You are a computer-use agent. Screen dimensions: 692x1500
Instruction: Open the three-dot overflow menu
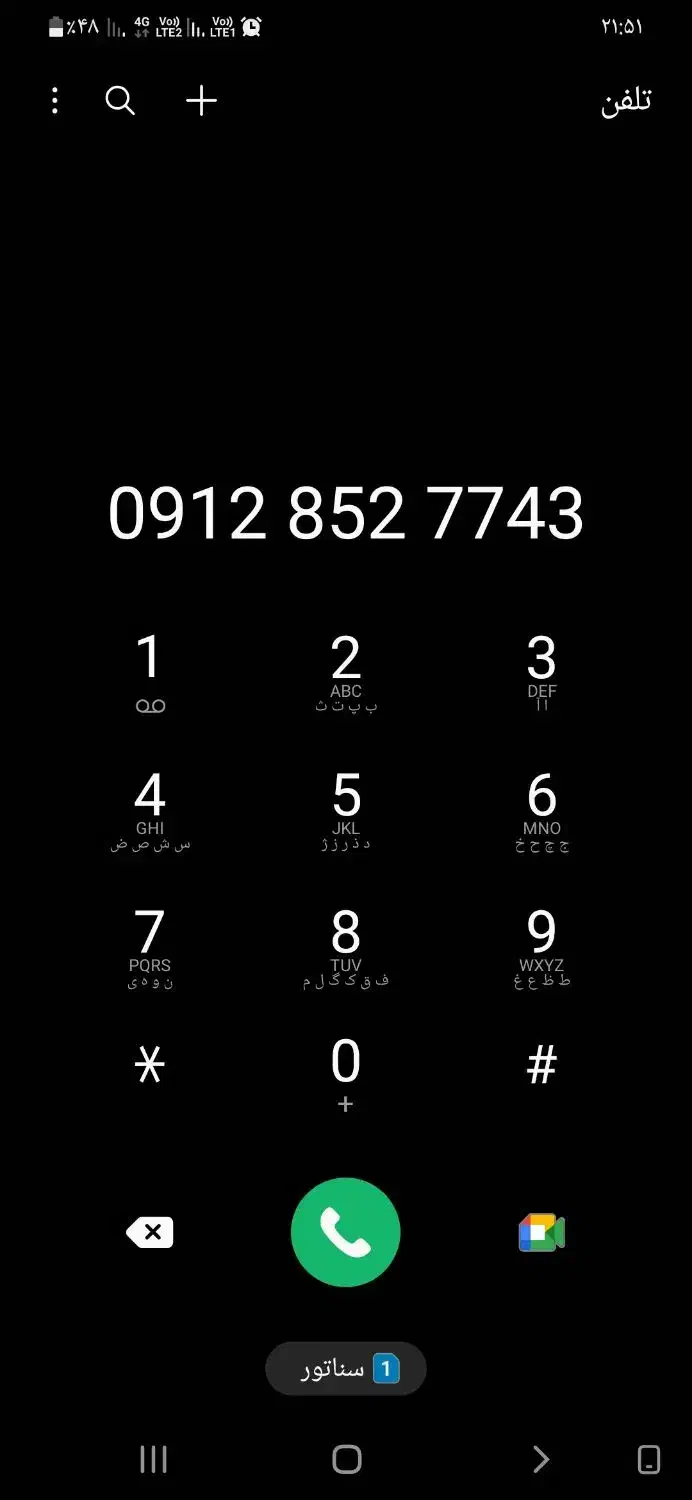[55, 101]
